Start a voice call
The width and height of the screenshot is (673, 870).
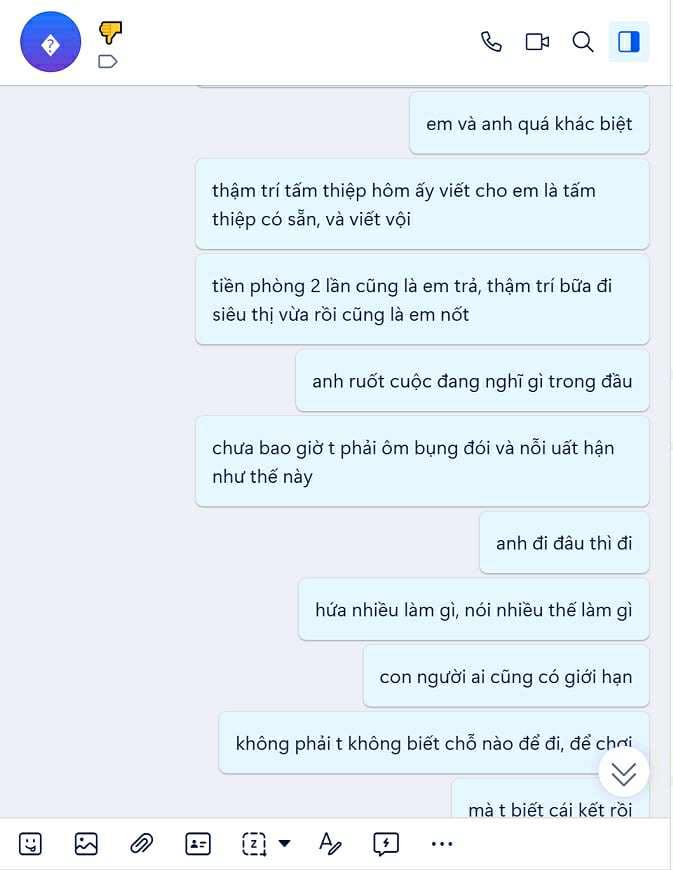[x=491, y=42]
